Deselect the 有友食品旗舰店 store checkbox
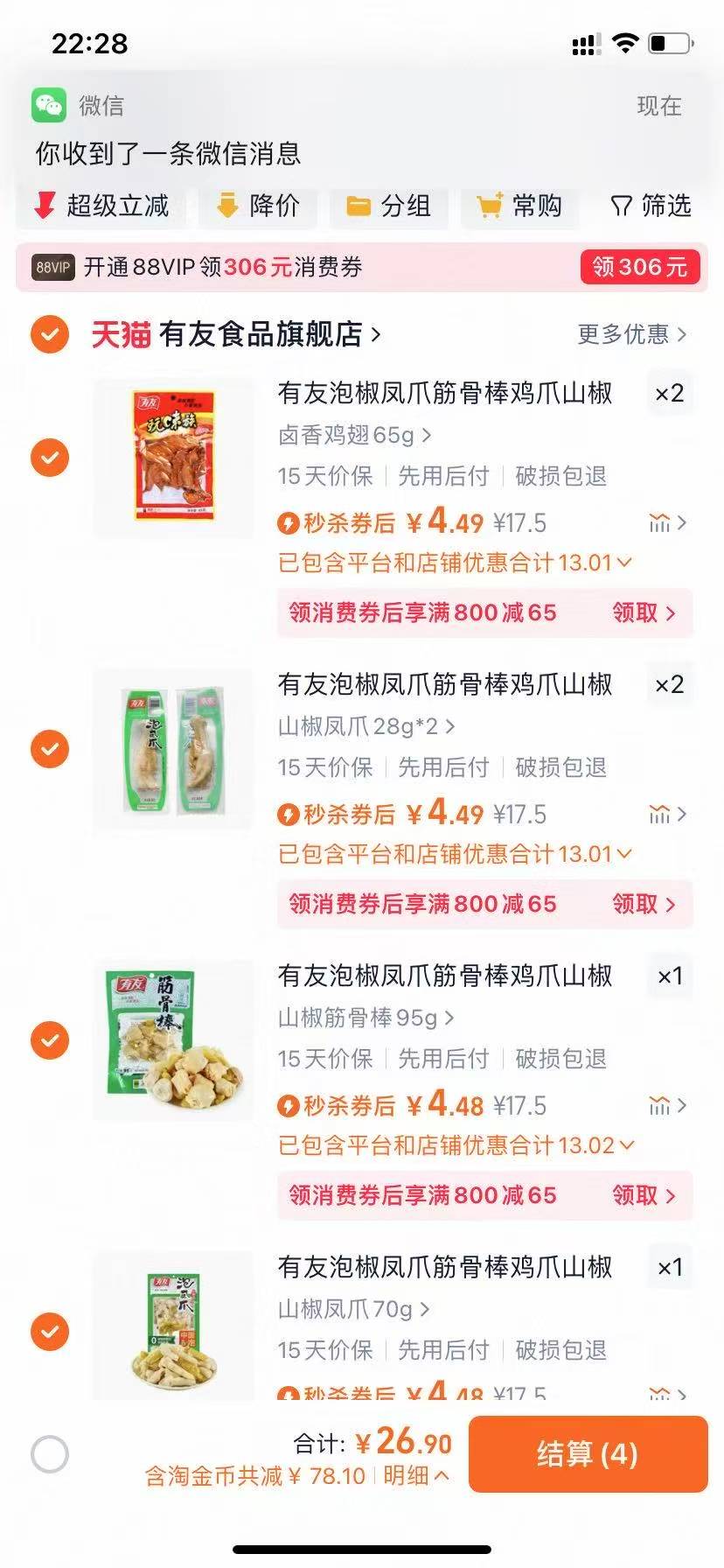724x1568 pixels. click(49, 333)
